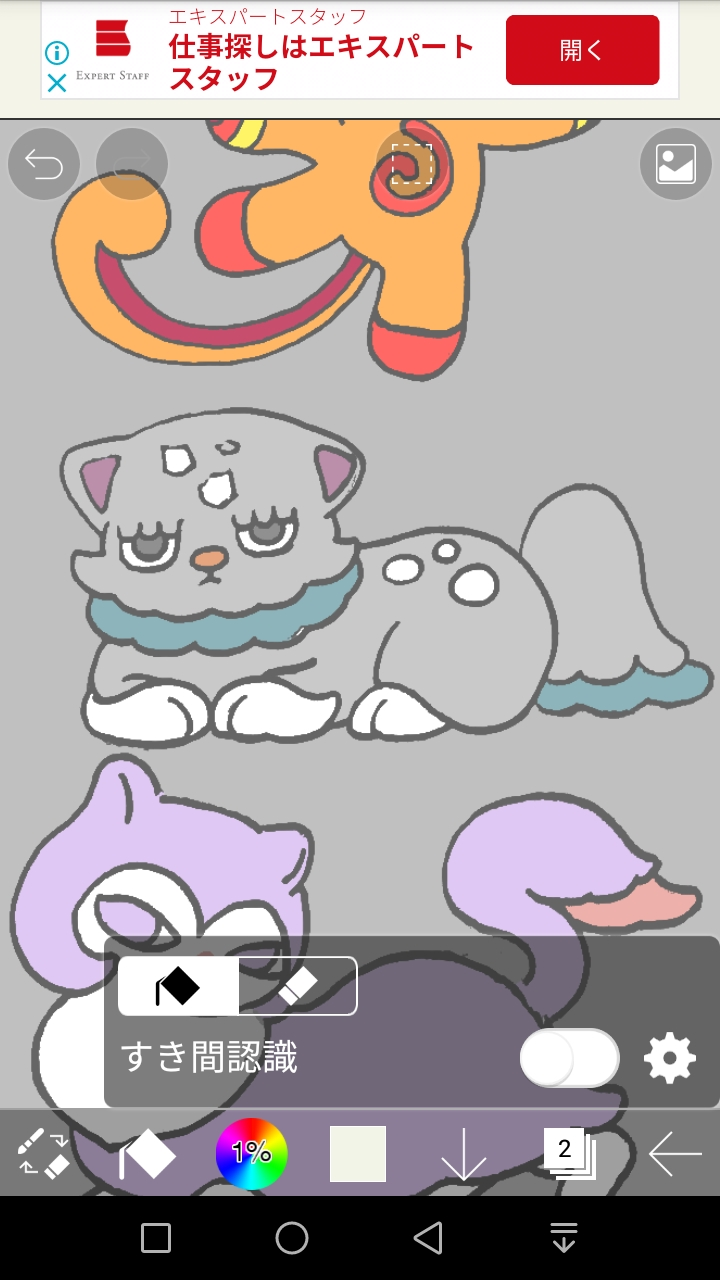720x1280 pixels.
Task: Redo the last undone action
Action: (x=131, y=164)
